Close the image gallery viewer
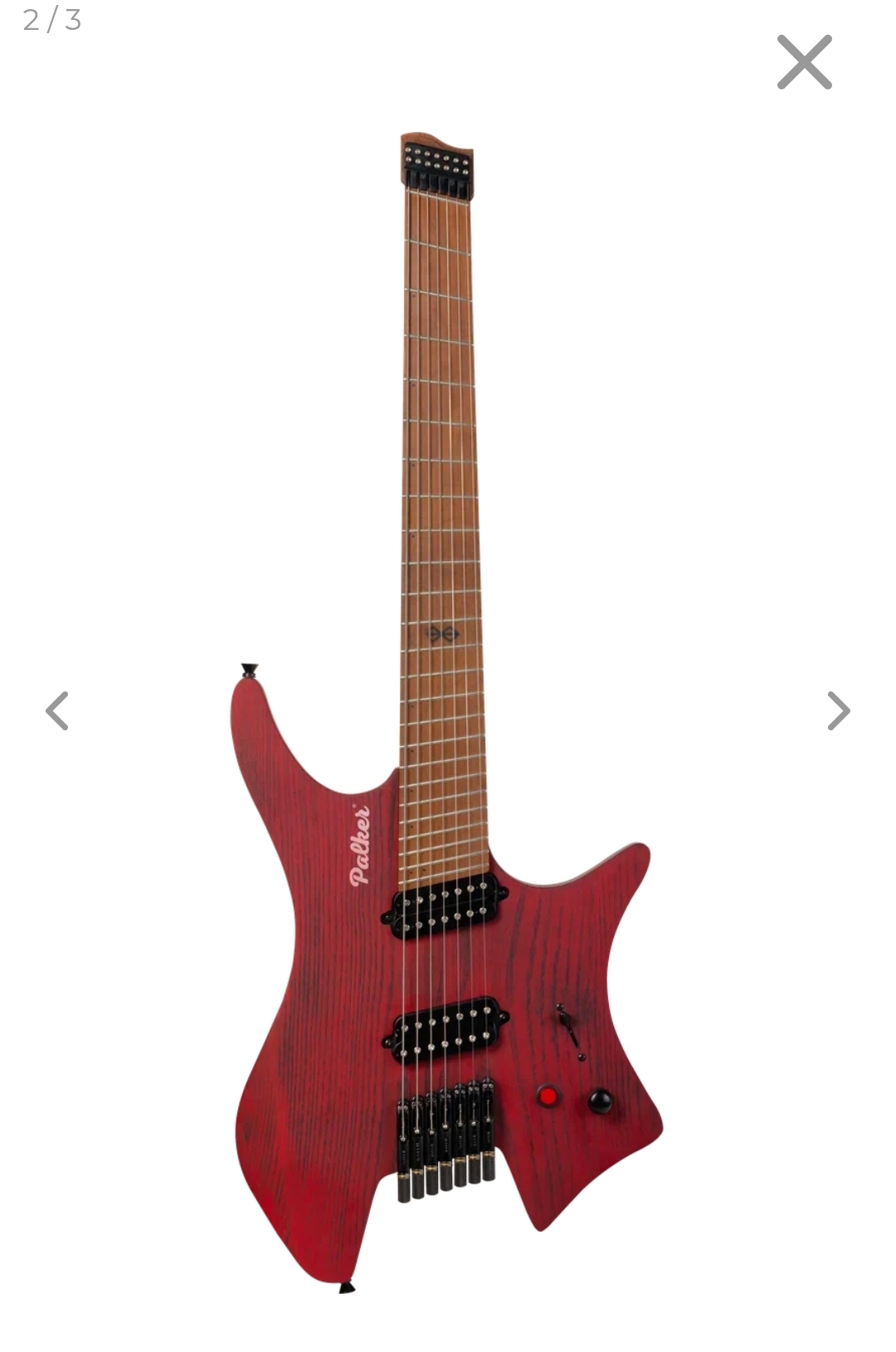 (804, 62)
